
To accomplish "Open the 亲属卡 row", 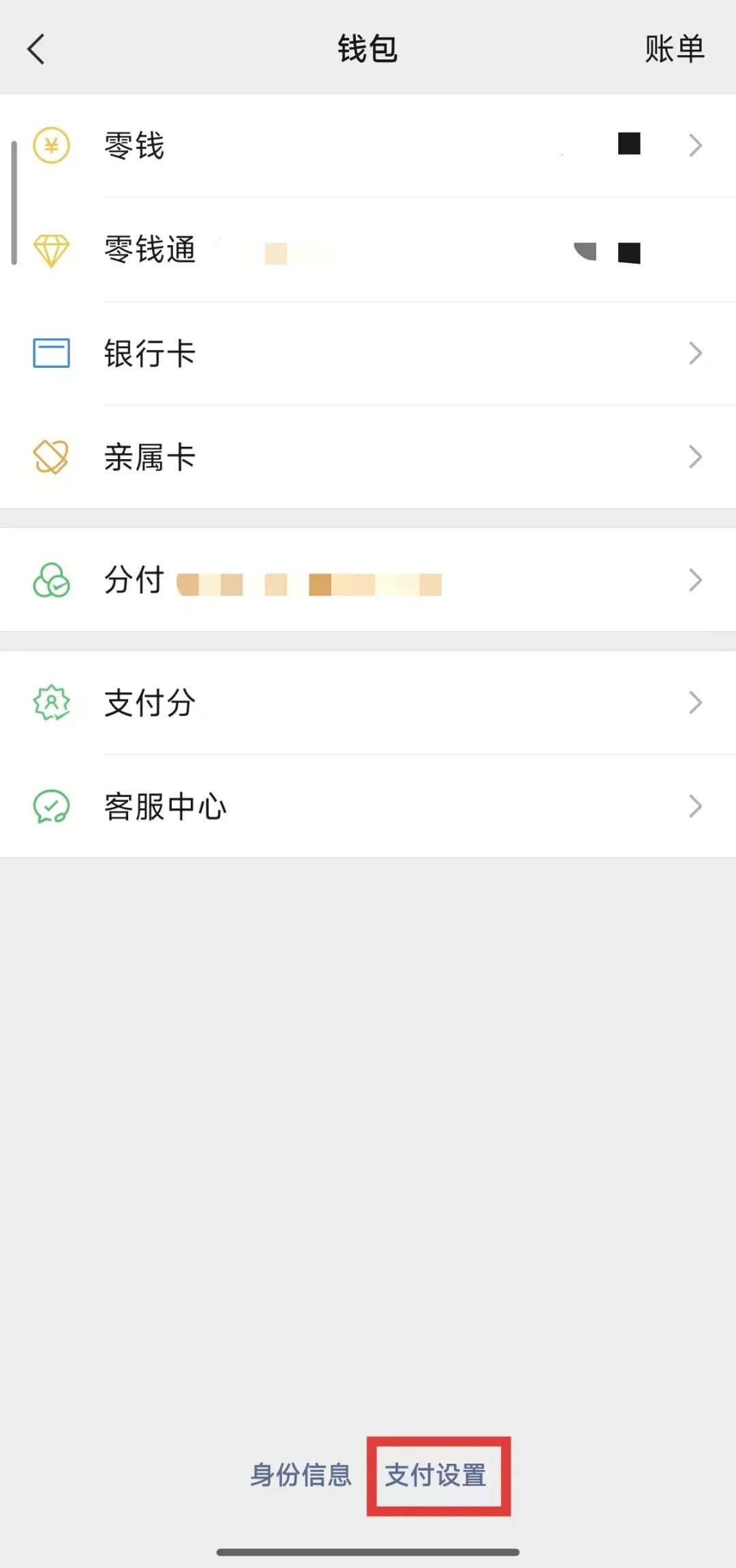I will (x=368, y=457).
